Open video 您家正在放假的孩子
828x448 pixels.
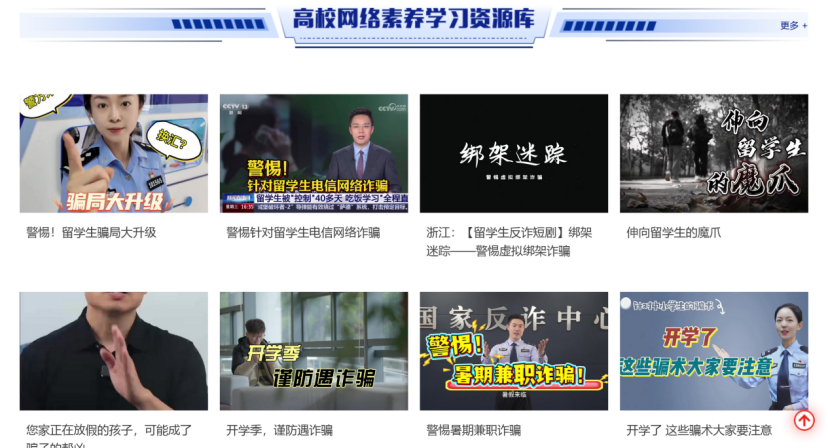(x=113, y=351)
